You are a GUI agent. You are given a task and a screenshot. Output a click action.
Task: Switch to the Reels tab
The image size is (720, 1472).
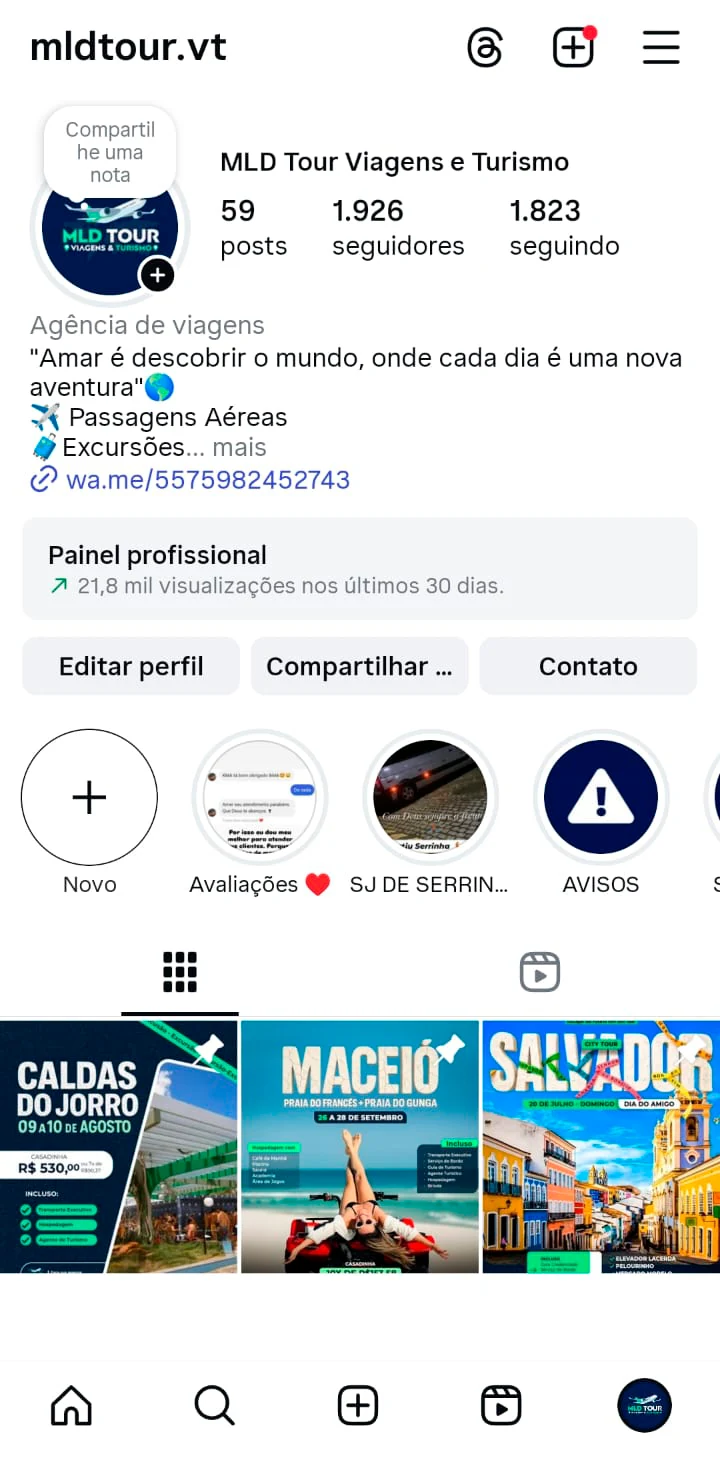click(x=540, y=970)
